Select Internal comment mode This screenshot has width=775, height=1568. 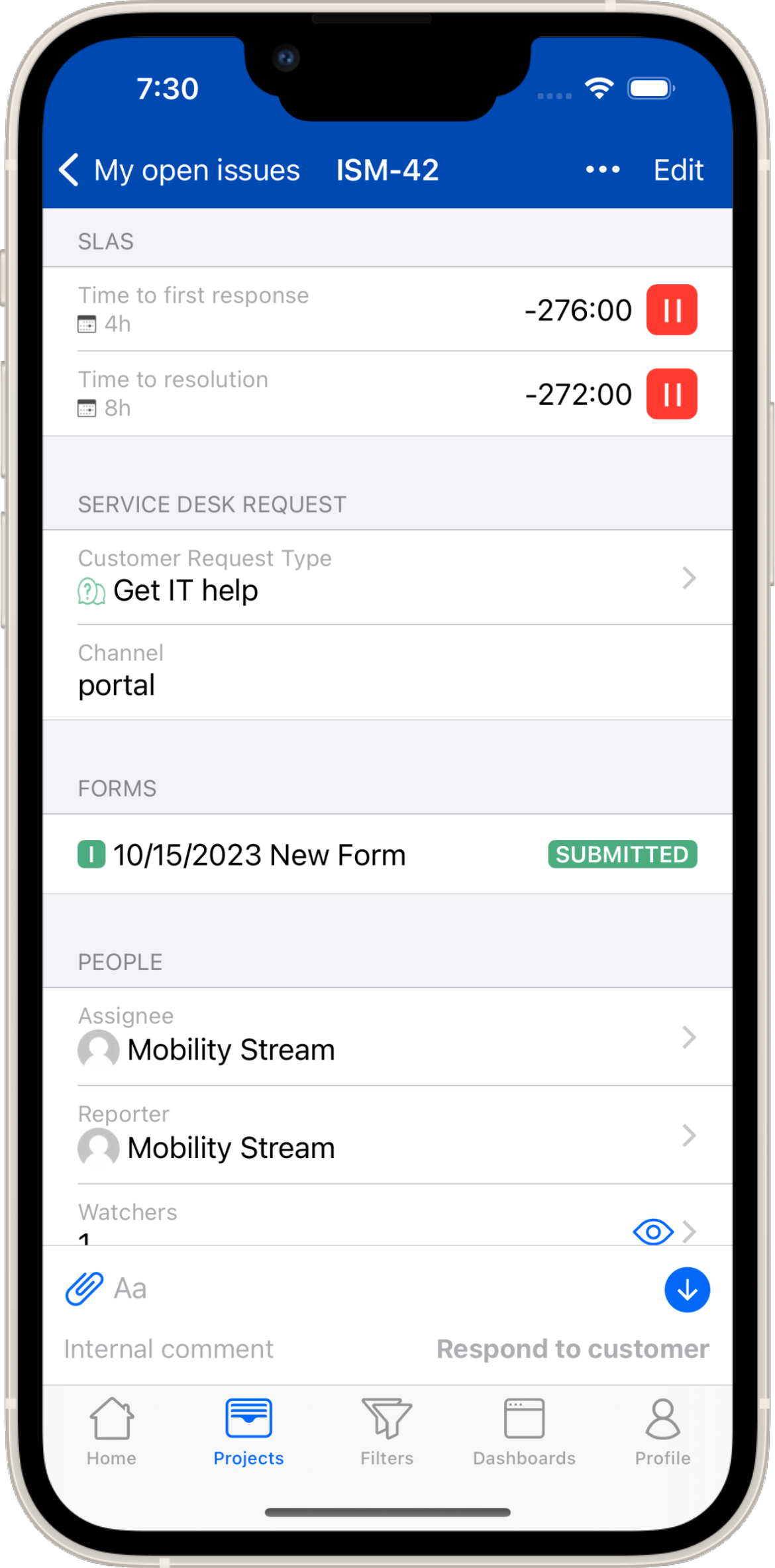pyautogui.click(x=168, y=1349)
